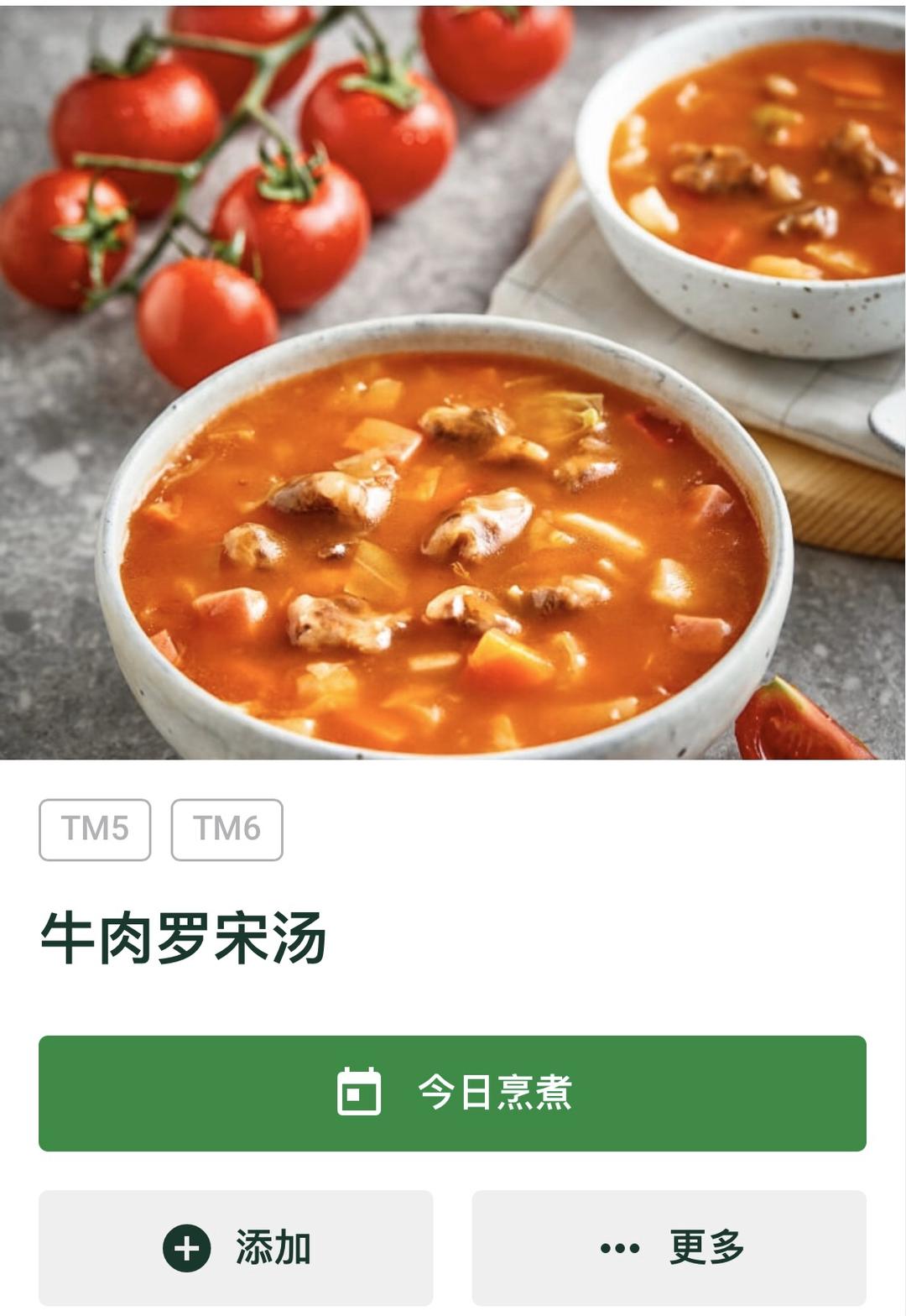Add the recipe with 添加 button
The height and width of the screenshot is (1316, 906).
(236, 1247)
